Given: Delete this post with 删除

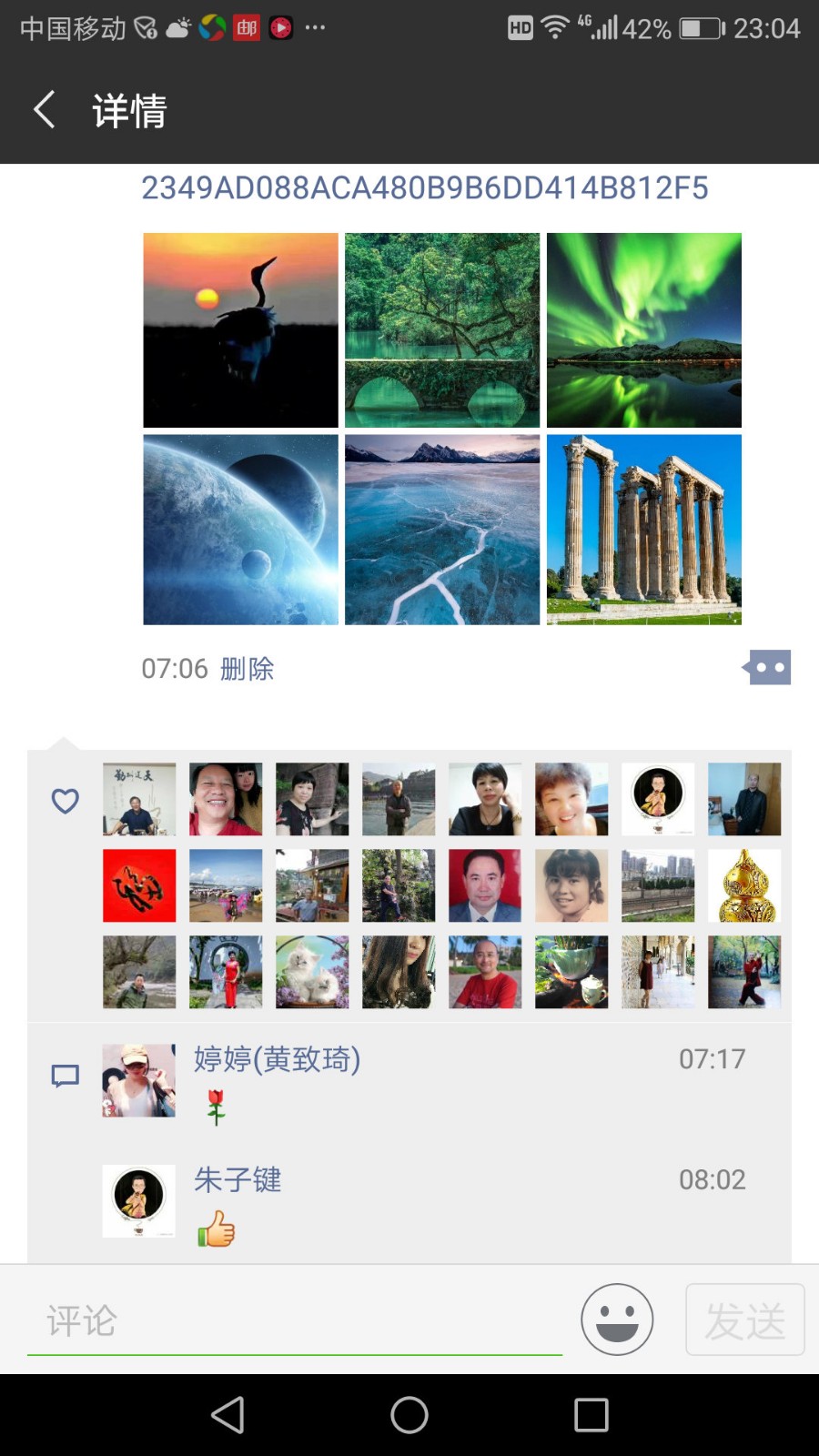Looking at the screenshot, I should click(247, 669).
